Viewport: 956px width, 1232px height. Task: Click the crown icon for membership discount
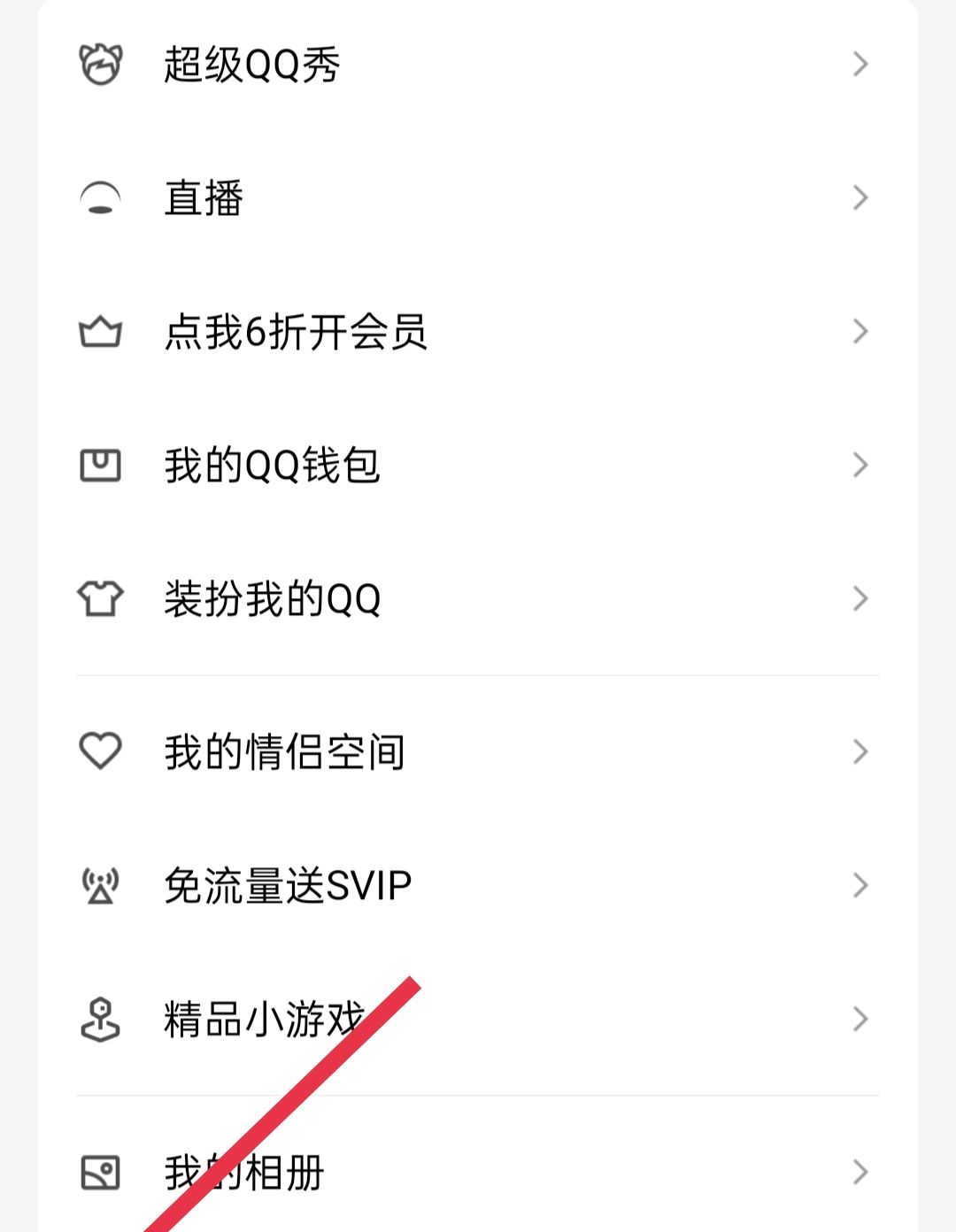pyautogui.click(x=101, y=332)
